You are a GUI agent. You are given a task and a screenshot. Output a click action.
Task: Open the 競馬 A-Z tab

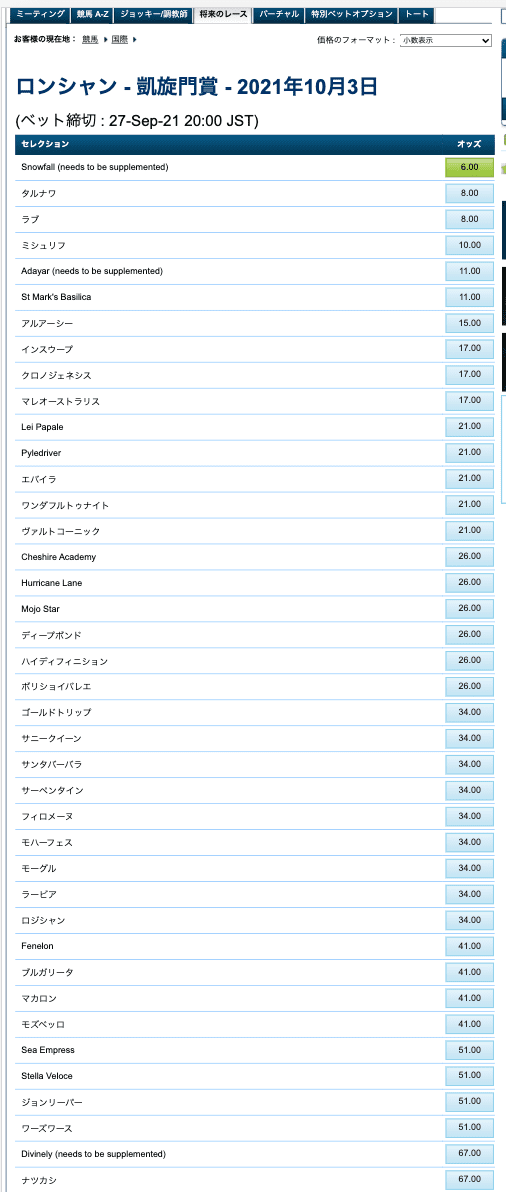[94, 14]
